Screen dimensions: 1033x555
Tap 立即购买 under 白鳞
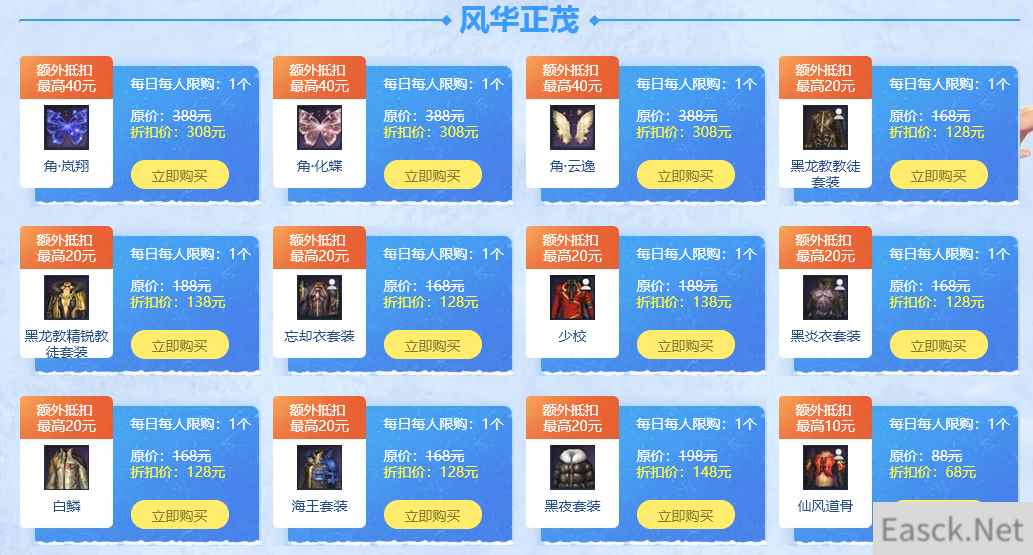tap(180, 516)
